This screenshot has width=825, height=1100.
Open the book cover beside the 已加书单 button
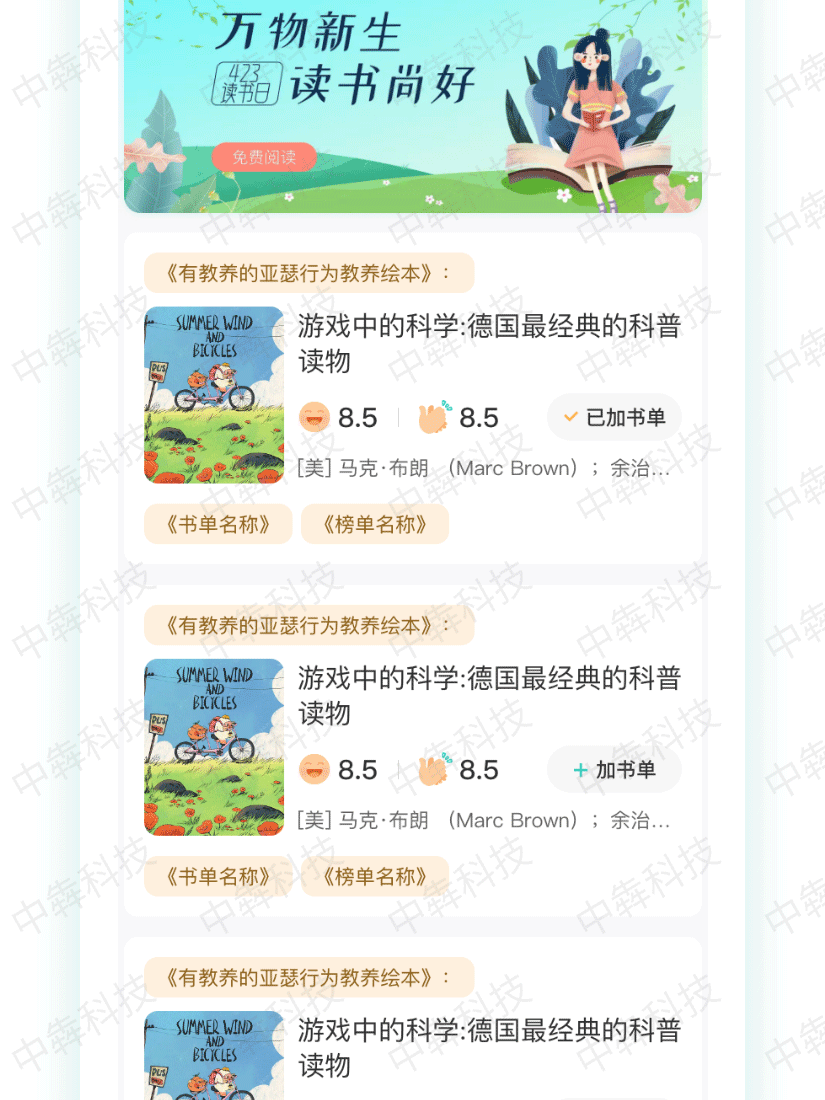pyautogui.click(x=214, y=395)
